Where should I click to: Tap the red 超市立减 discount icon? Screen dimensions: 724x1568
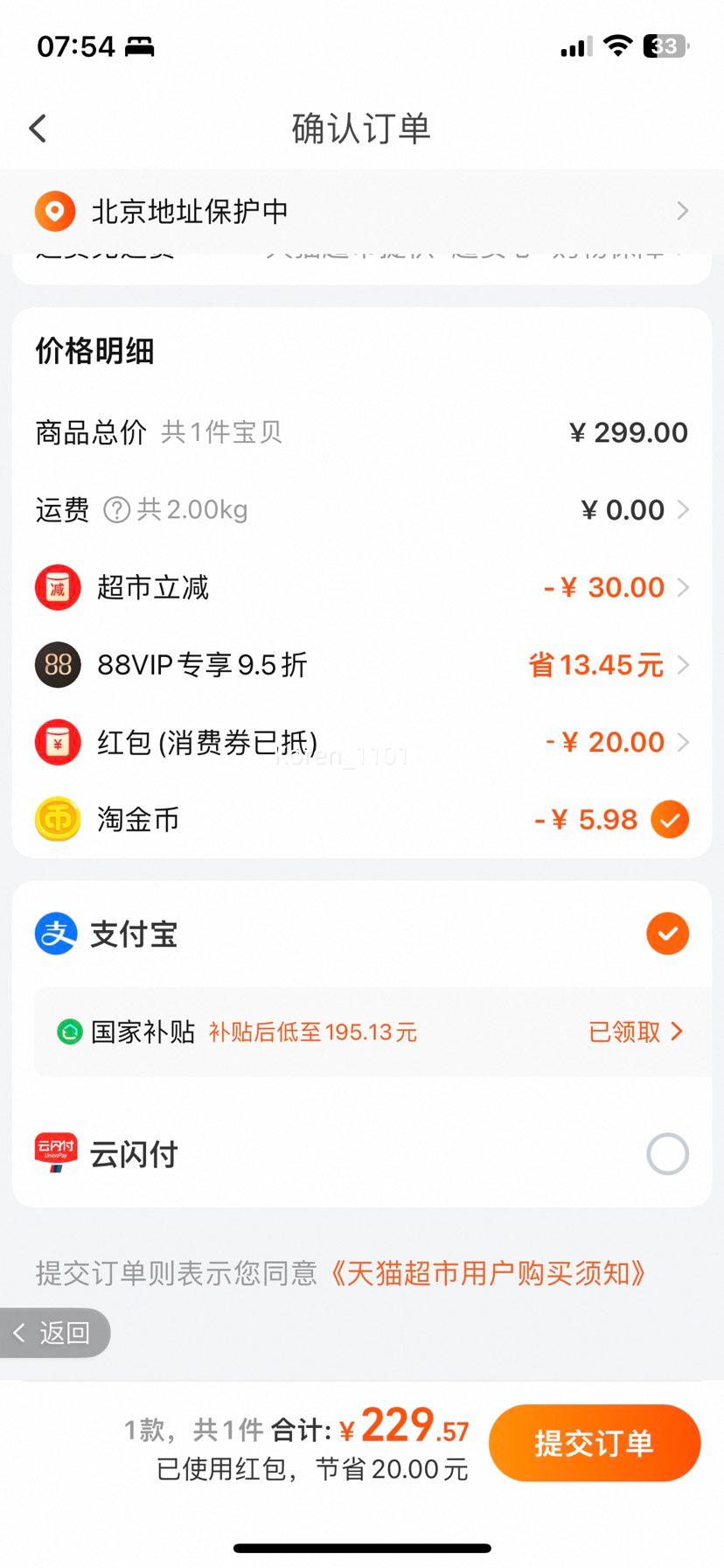point(57,587)
